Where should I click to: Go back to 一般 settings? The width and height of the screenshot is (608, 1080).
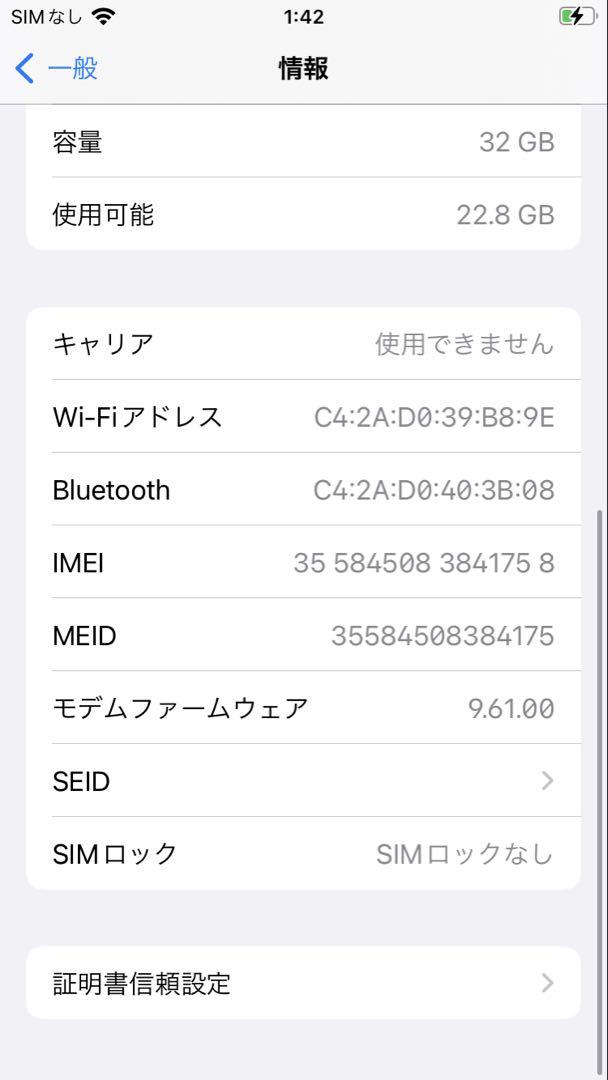click(x=56, y=69)
